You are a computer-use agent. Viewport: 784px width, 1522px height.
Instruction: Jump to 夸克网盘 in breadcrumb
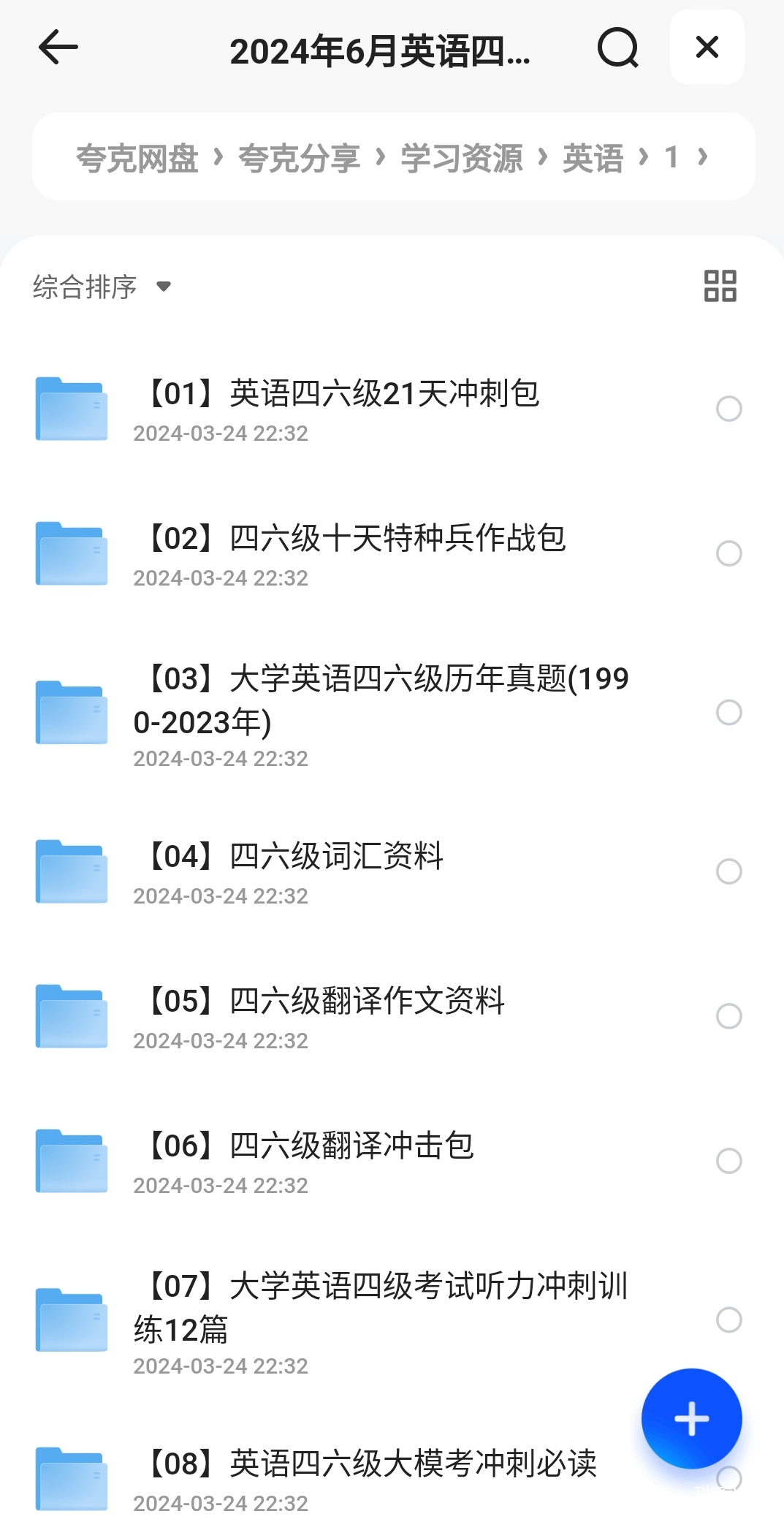[137, 158]
